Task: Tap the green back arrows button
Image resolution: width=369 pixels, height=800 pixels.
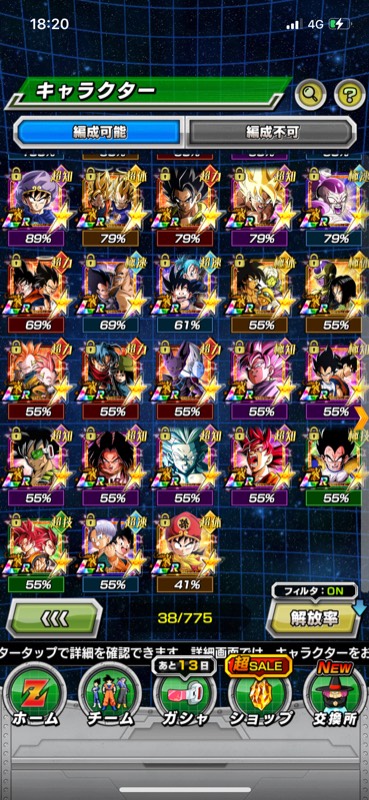Action: click(x=54, y=618)
